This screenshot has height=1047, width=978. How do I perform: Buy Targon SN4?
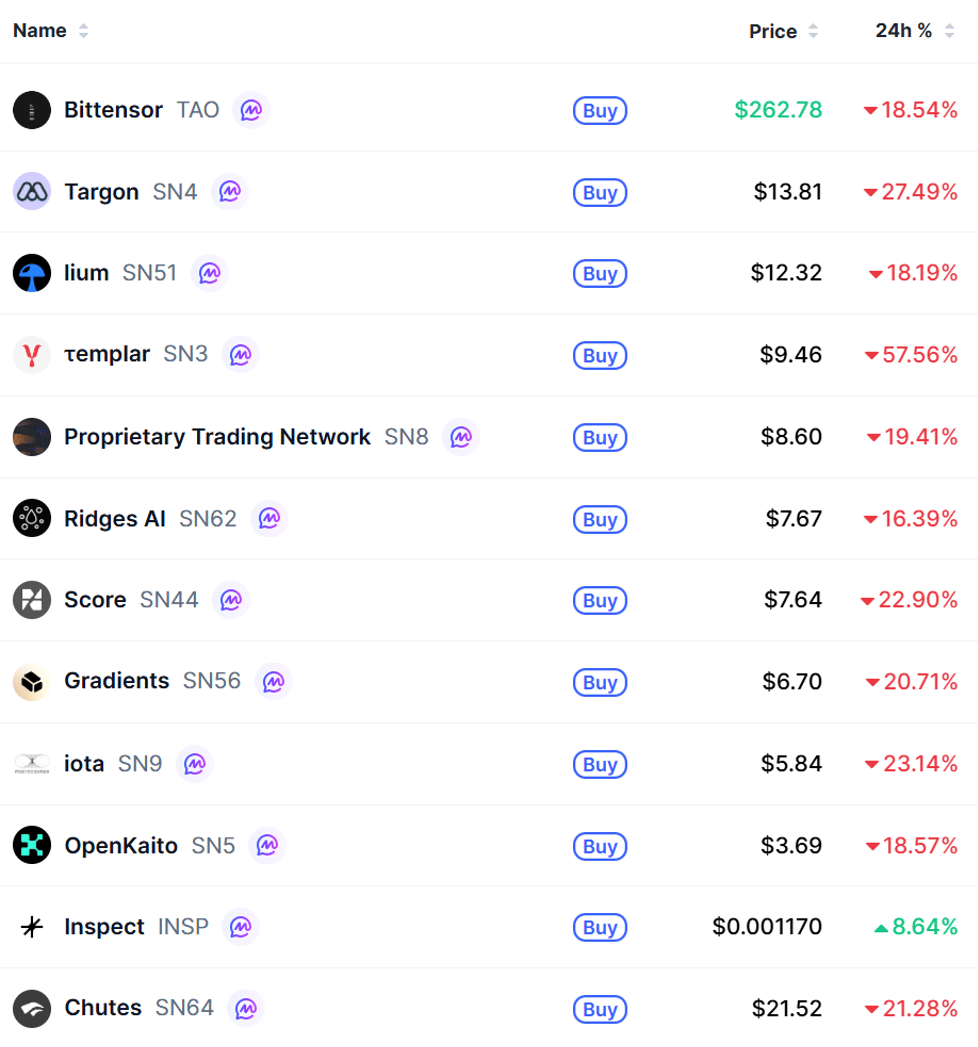(600, 192)
